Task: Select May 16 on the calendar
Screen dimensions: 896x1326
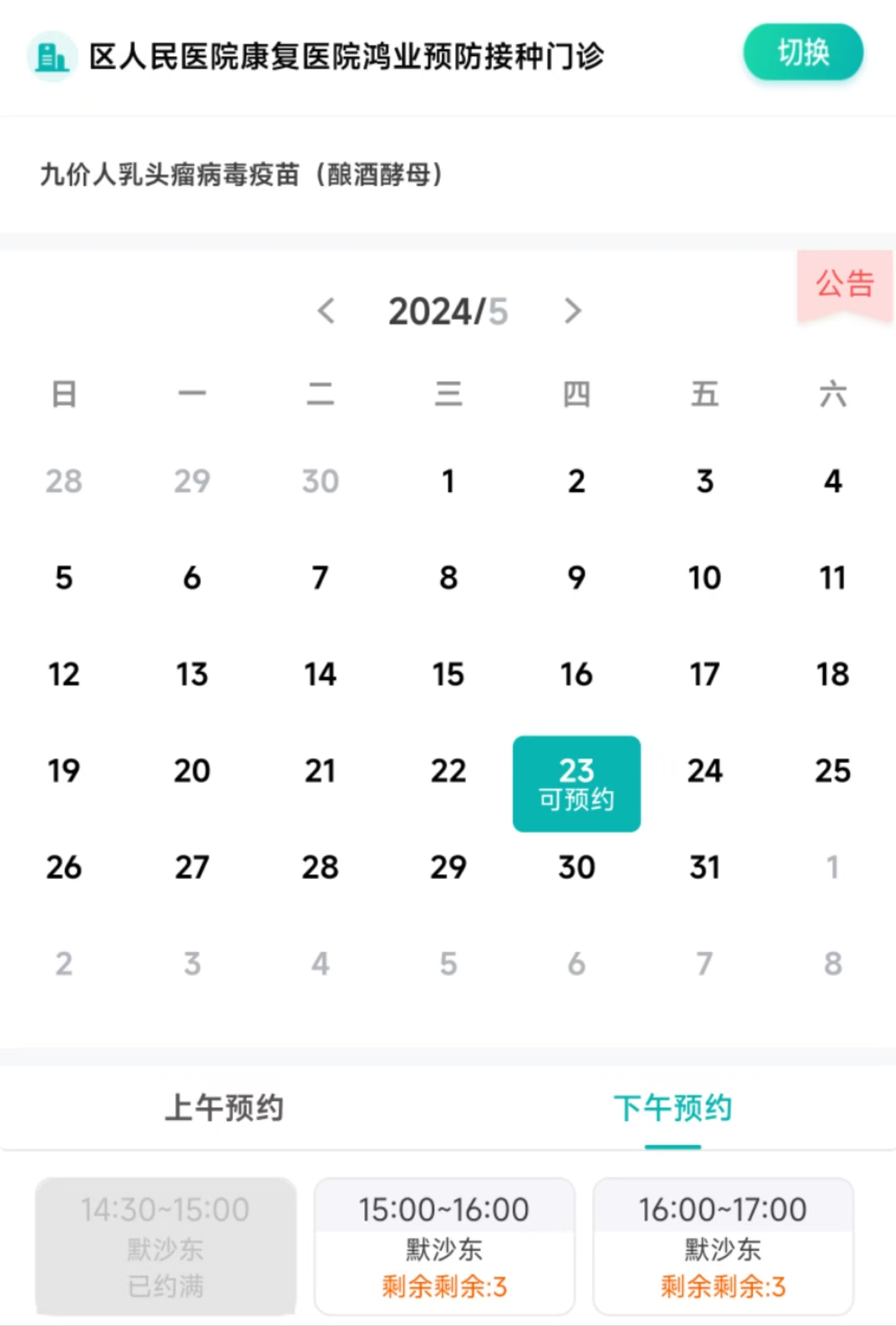Action: (x=576, y=674)
